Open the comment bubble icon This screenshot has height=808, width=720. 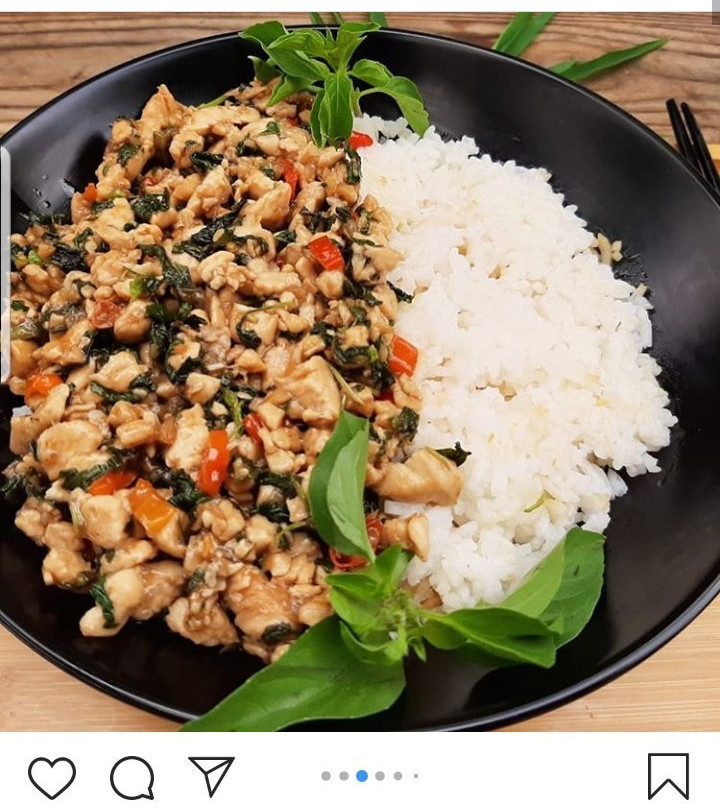pyautogui.click(x=132, y=778)
